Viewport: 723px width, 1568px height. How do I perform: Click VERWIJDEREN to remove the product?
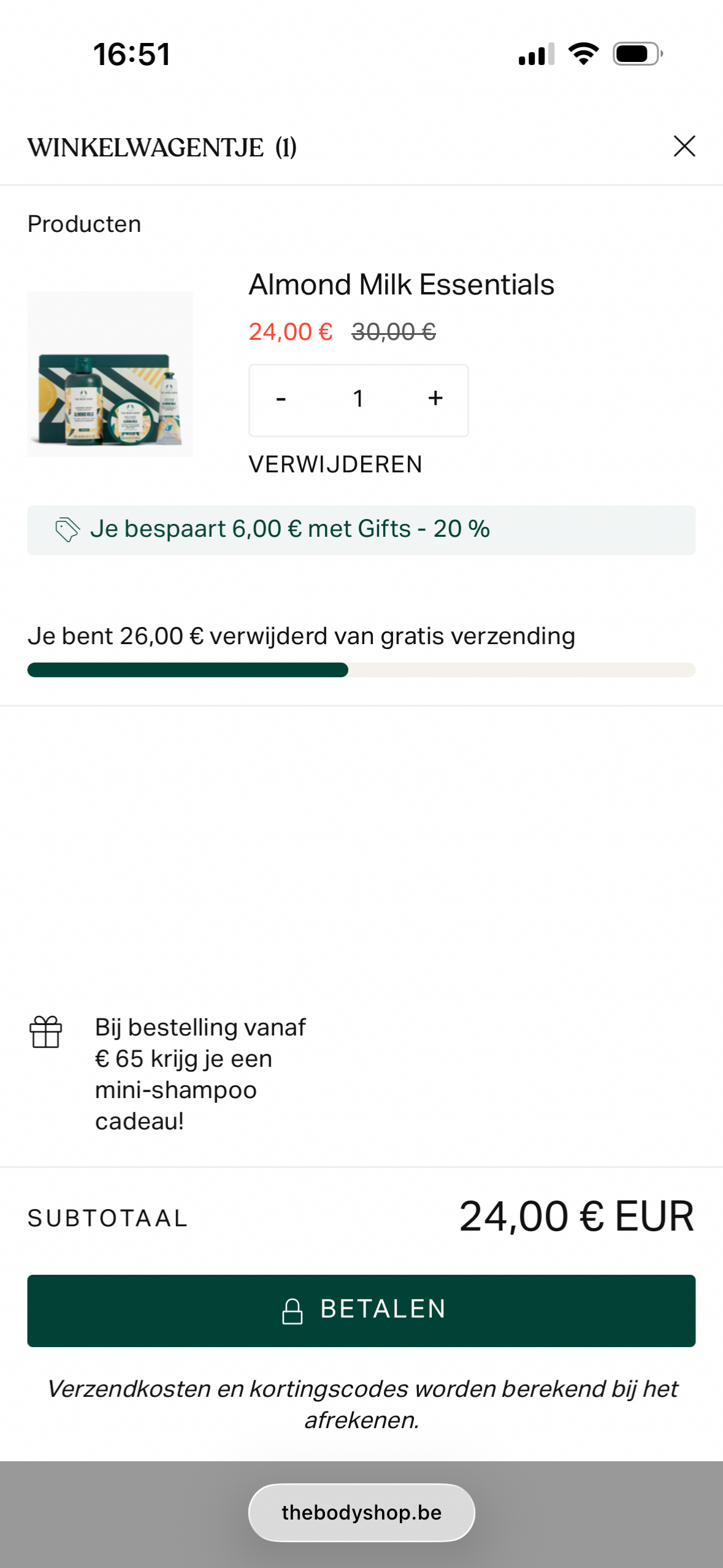(335, 464)
